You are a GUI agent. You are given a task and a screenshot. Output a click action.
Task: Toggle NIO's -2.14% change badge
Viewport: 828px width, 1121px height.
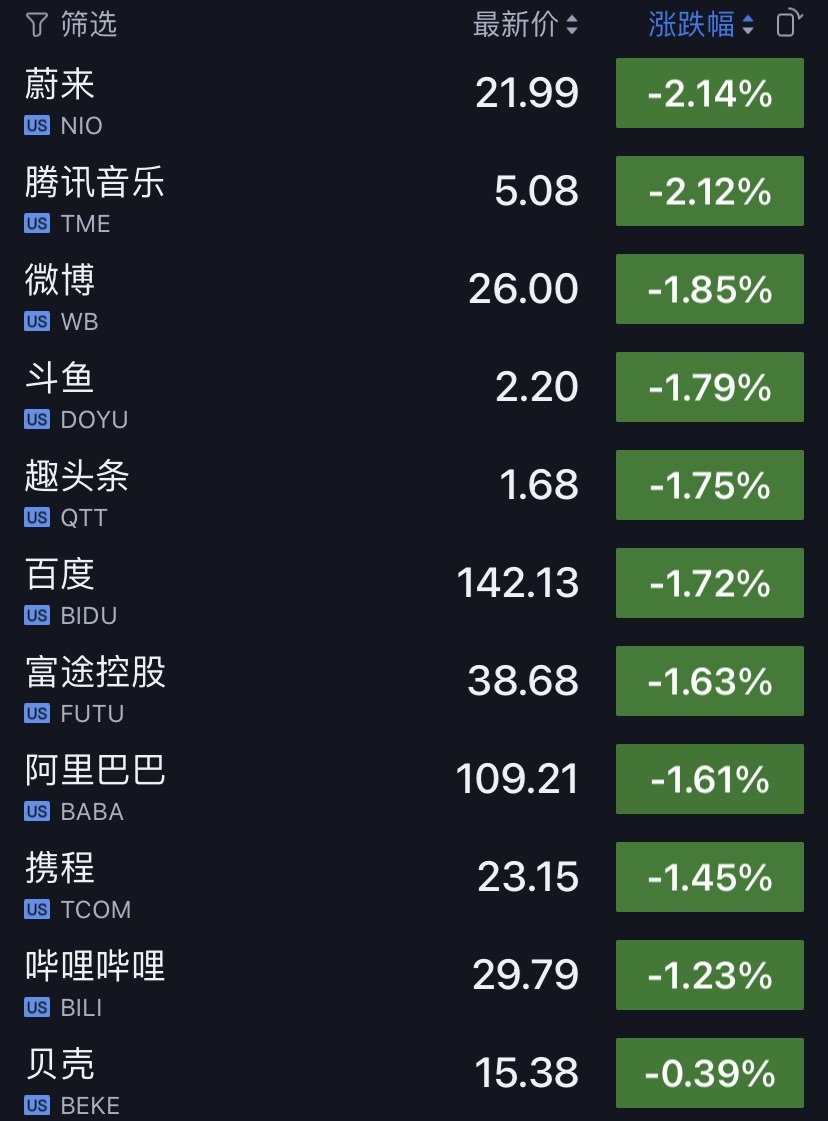(709, 92)
